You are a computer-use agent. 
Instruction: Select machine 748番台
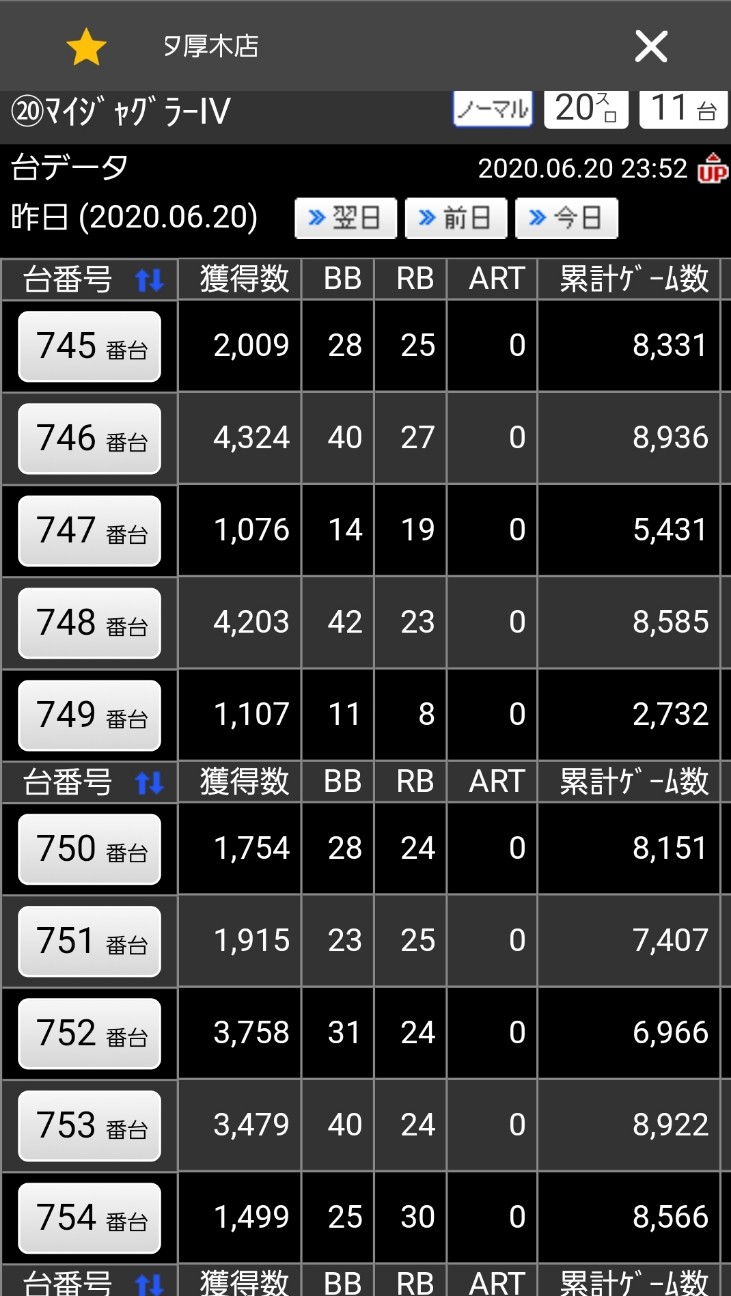tap(89, 623)
